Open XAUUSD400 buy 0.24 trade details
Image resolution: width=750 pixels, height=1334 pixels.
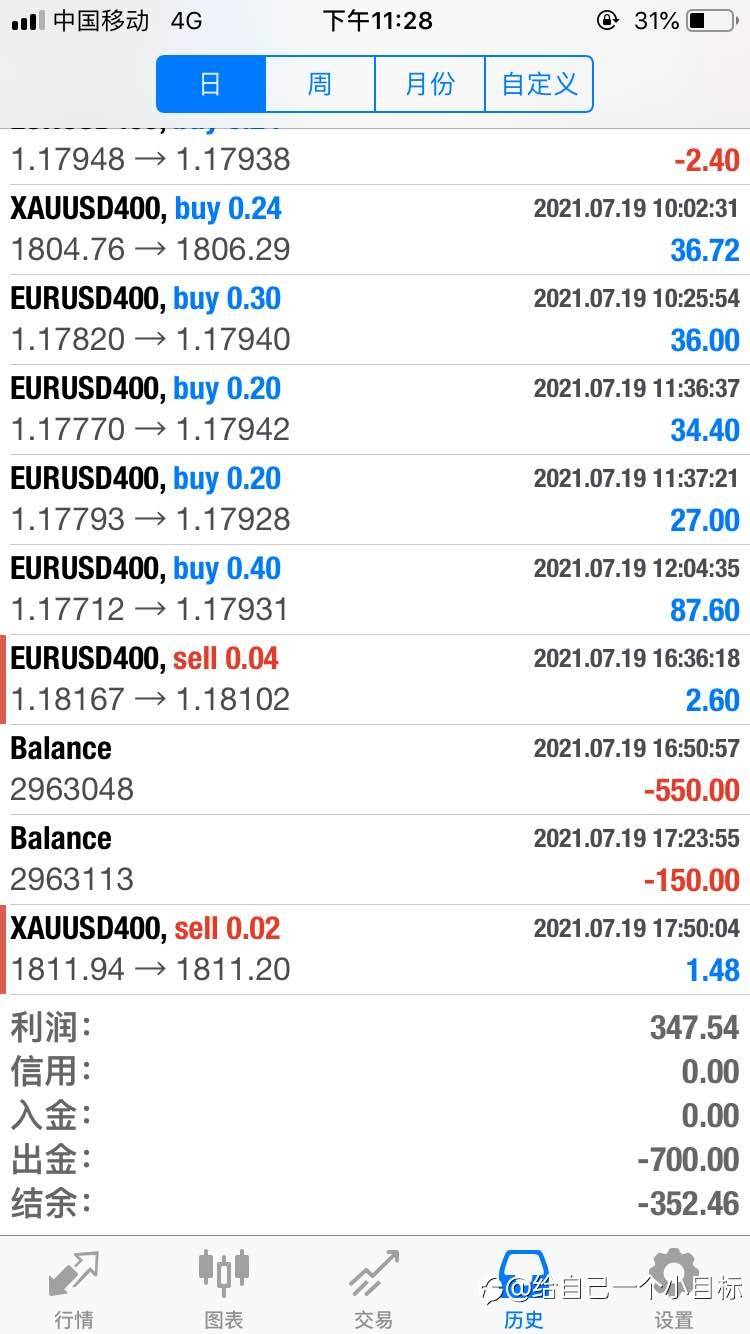(x=375, y=230)
